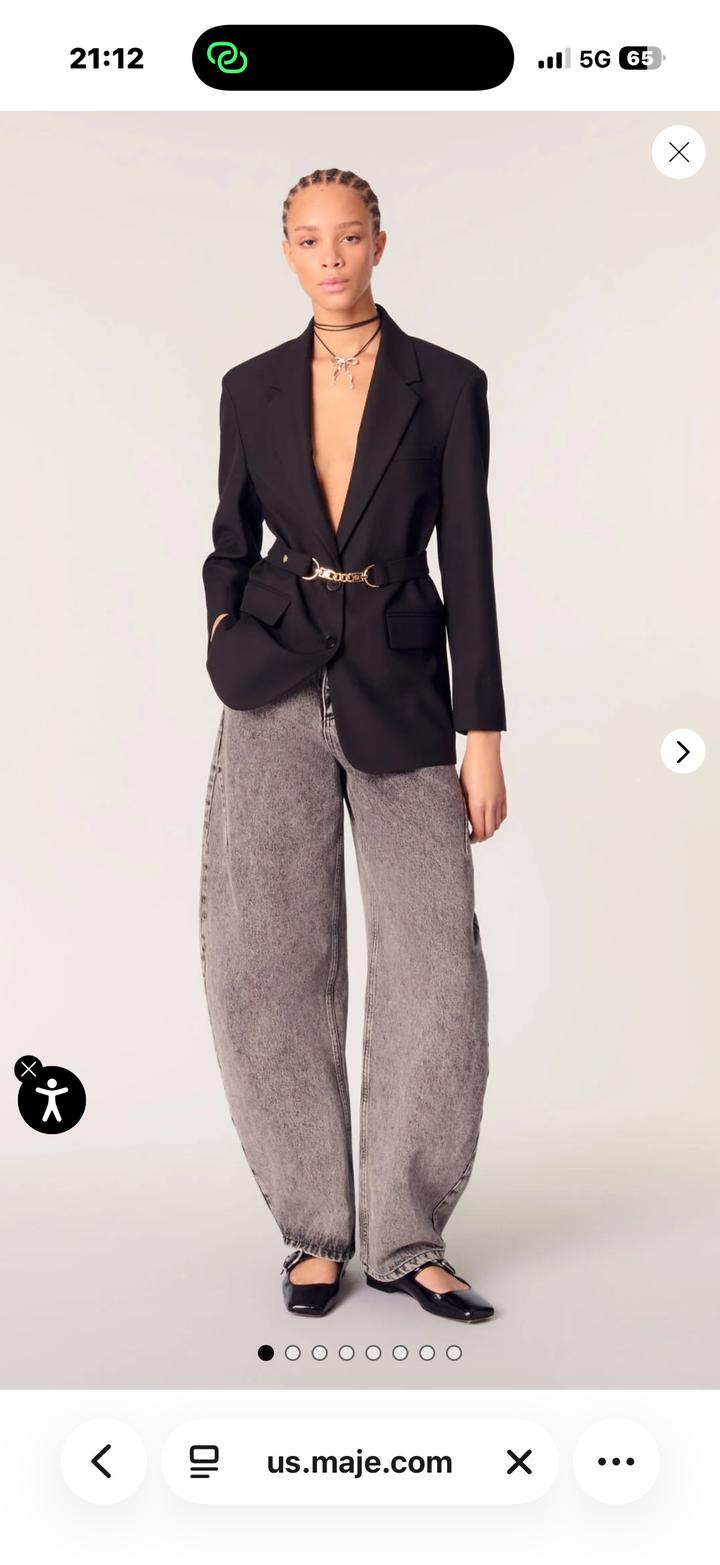The image size is (720, 1565).
Task: Jump to the last image dot
Action: point(454,1353)
